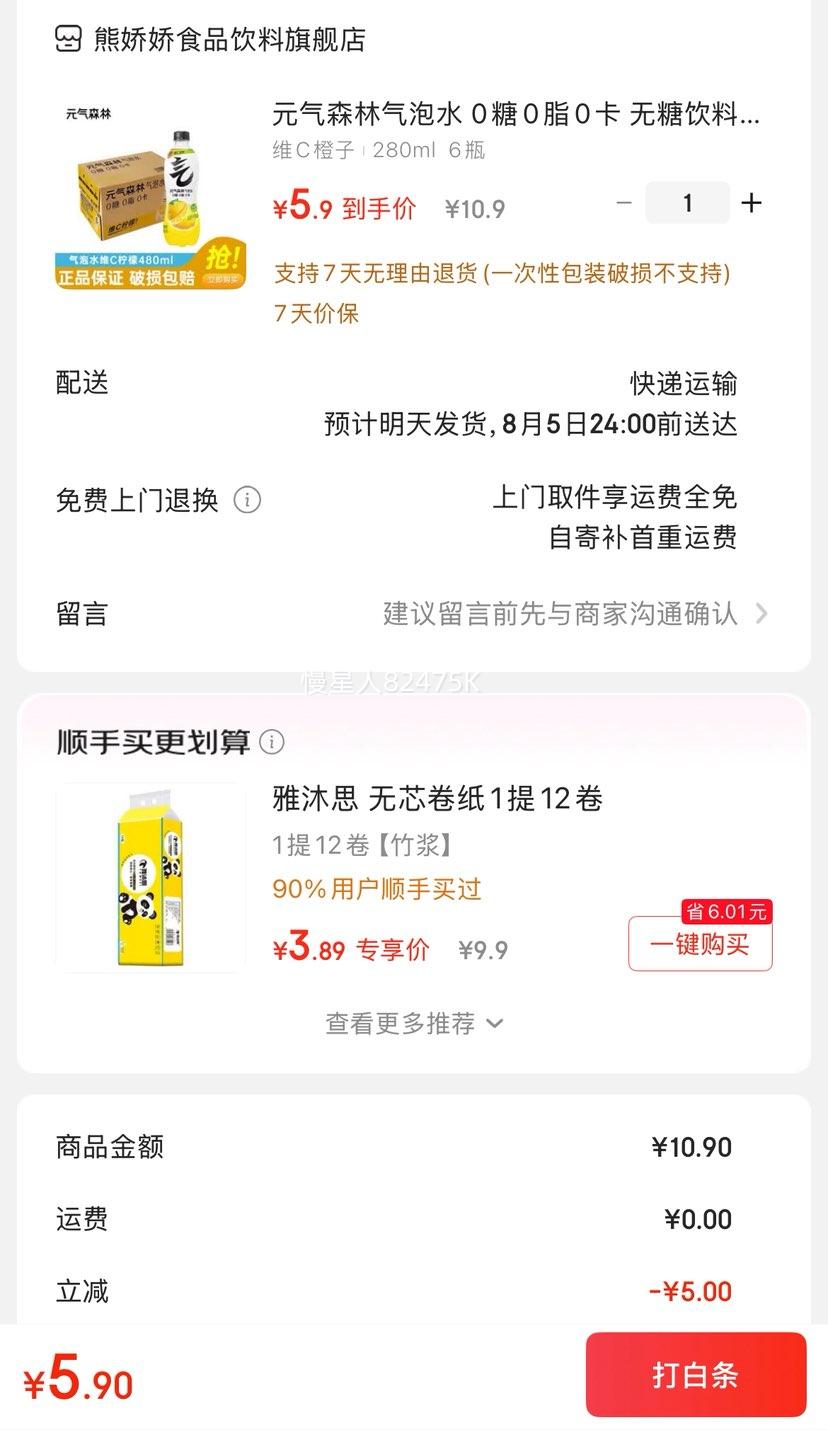The height and width of the screenshot is (1430, 828).
Task: View the 雅沐思 toilet paper thumbnail
Action: click(147, 878)
